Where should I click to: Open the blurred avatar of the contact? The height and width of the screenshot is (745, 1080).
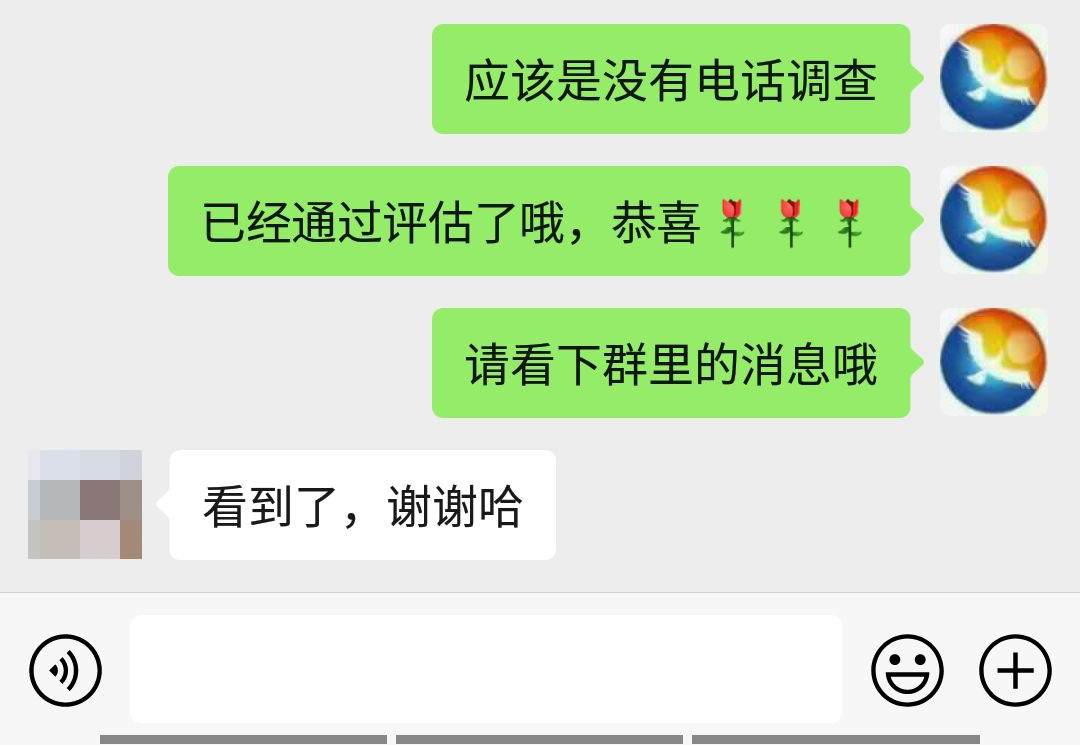pos(85,504)
